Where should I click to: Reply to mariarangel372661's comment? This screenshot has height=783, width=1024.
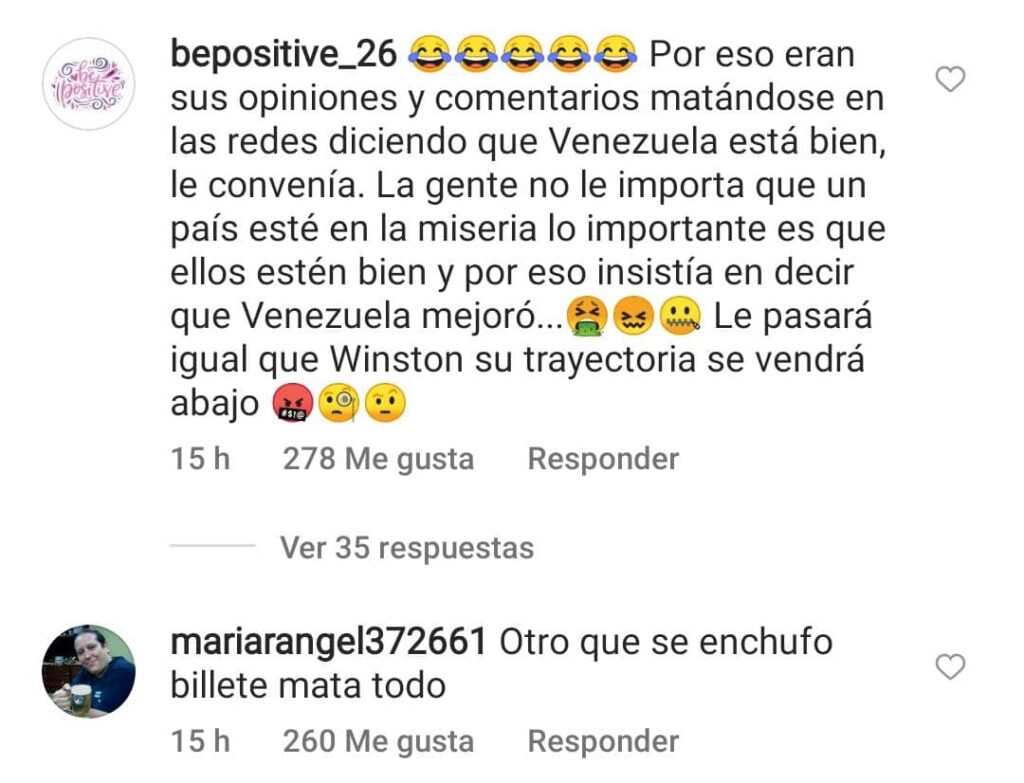click(603, 742)
